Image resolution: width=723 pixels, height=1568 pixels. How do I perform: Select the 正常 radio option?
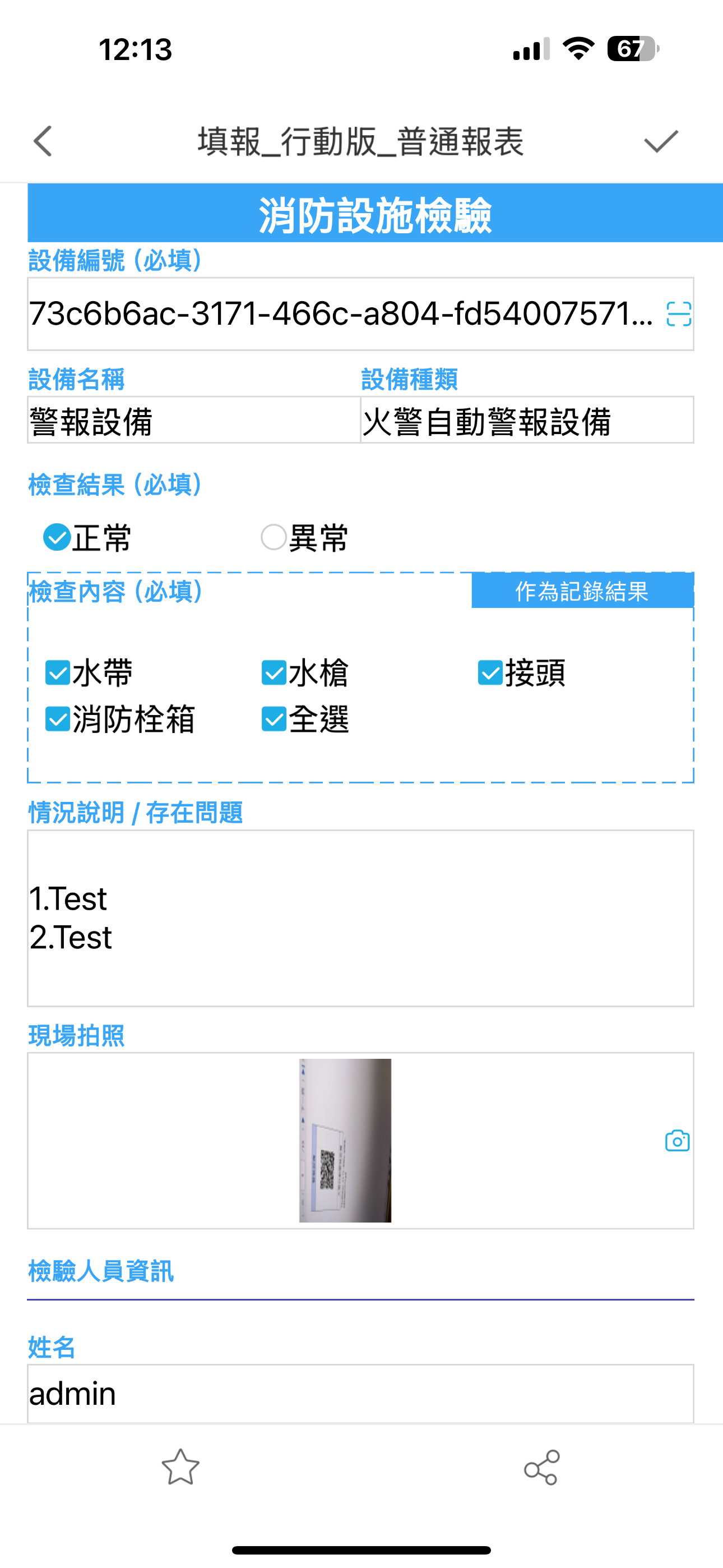(57, 537)
